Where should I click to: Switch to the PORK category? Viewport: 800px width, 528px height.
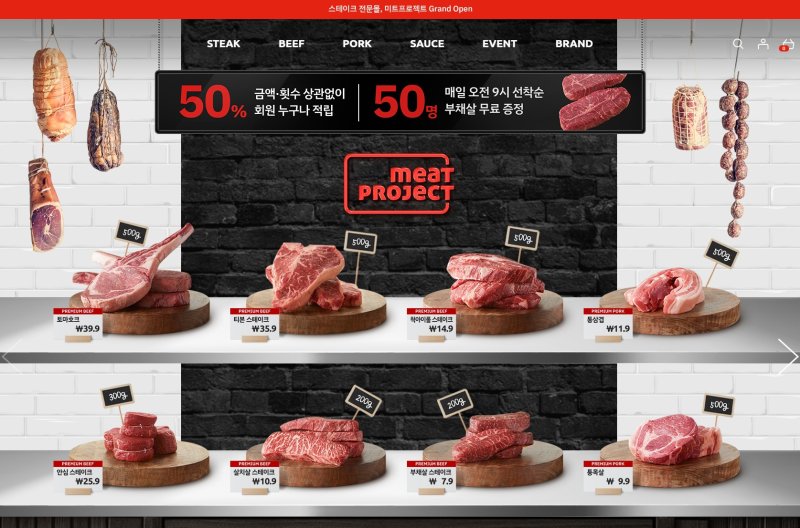tap(357, 44)
